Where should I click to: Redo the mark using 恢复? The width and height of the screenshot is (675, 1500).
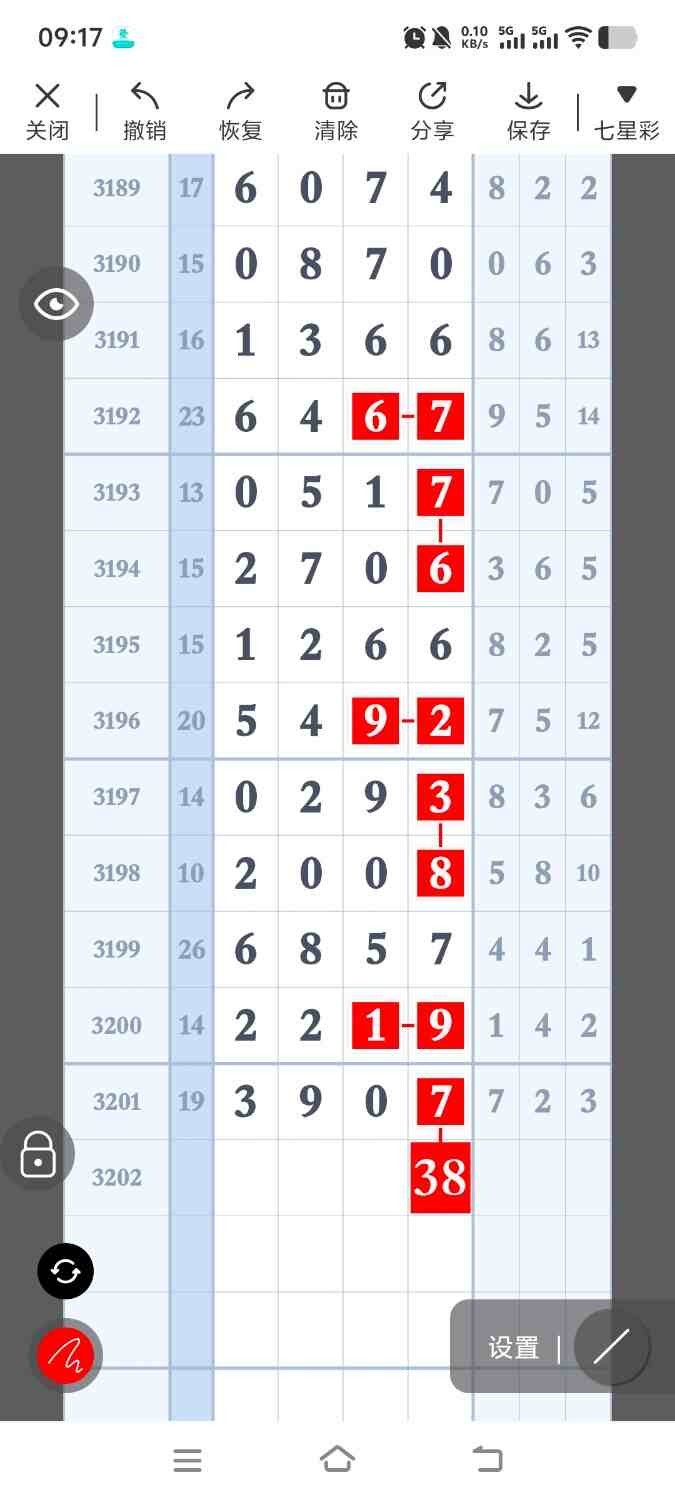[x=240, y=111]
